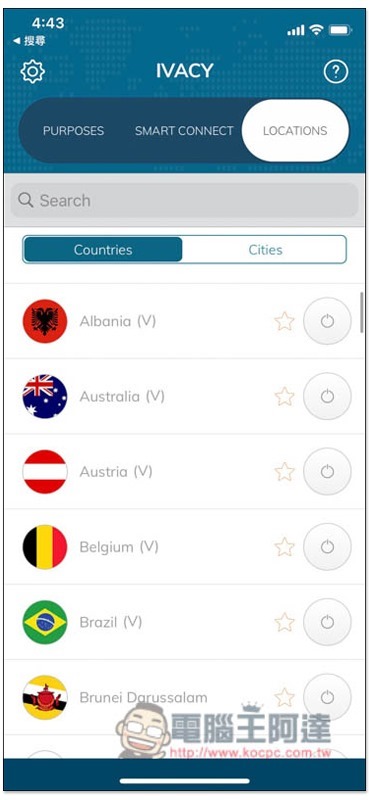Switch to the Purposes tab
Screen dimensions: 369x800
click(x=73, y=131)
